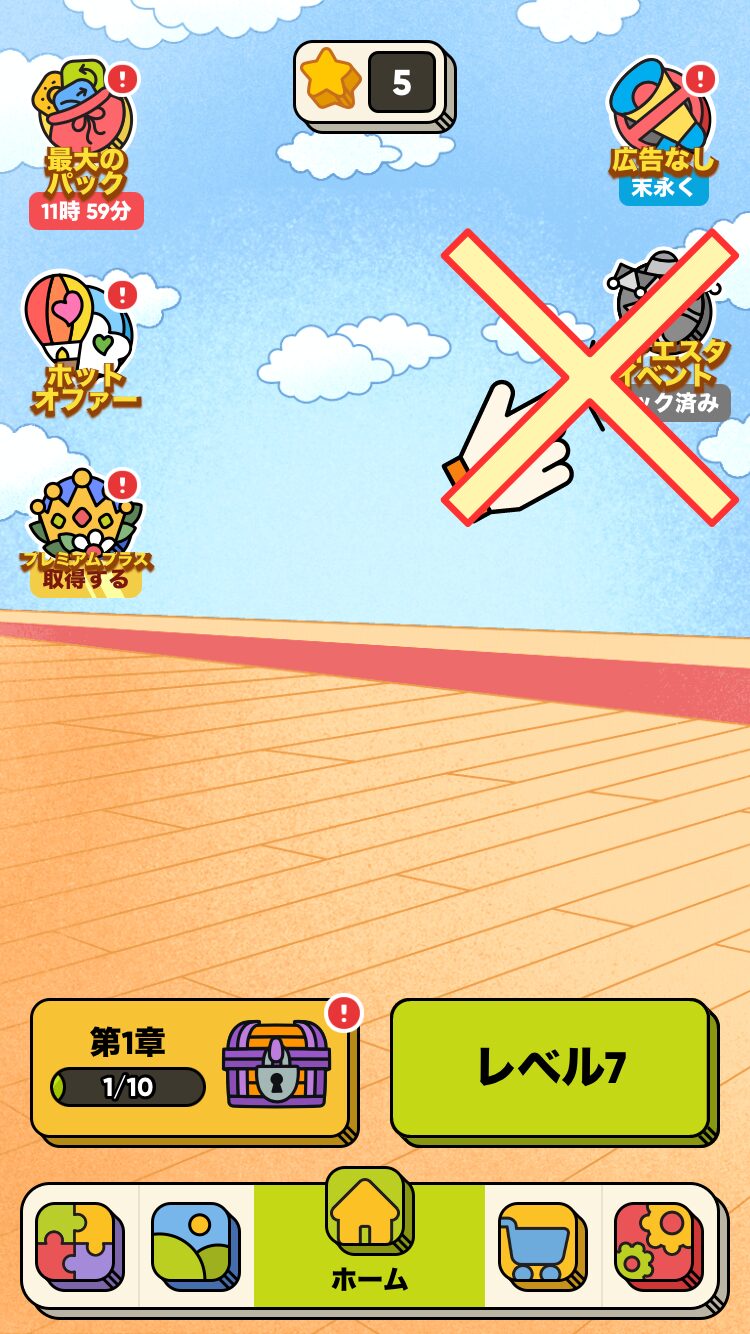Open the picture gallery tab
The width and height of the screenshot is (750, 1334).
click(195, 1244)
